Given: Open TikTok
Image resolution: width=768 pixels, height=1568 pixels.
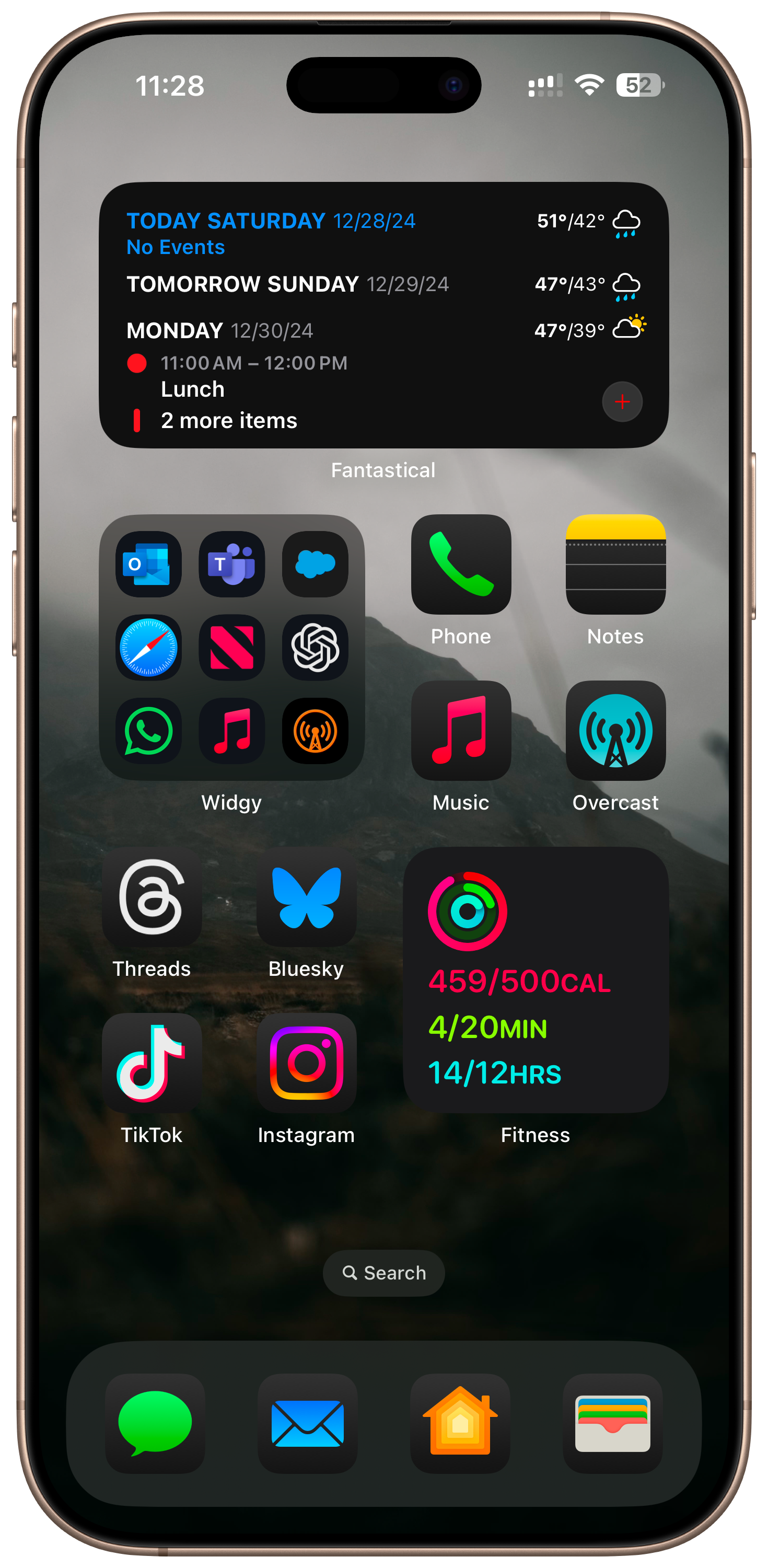Looking at the screenshot, I should tap(152, 1063).
